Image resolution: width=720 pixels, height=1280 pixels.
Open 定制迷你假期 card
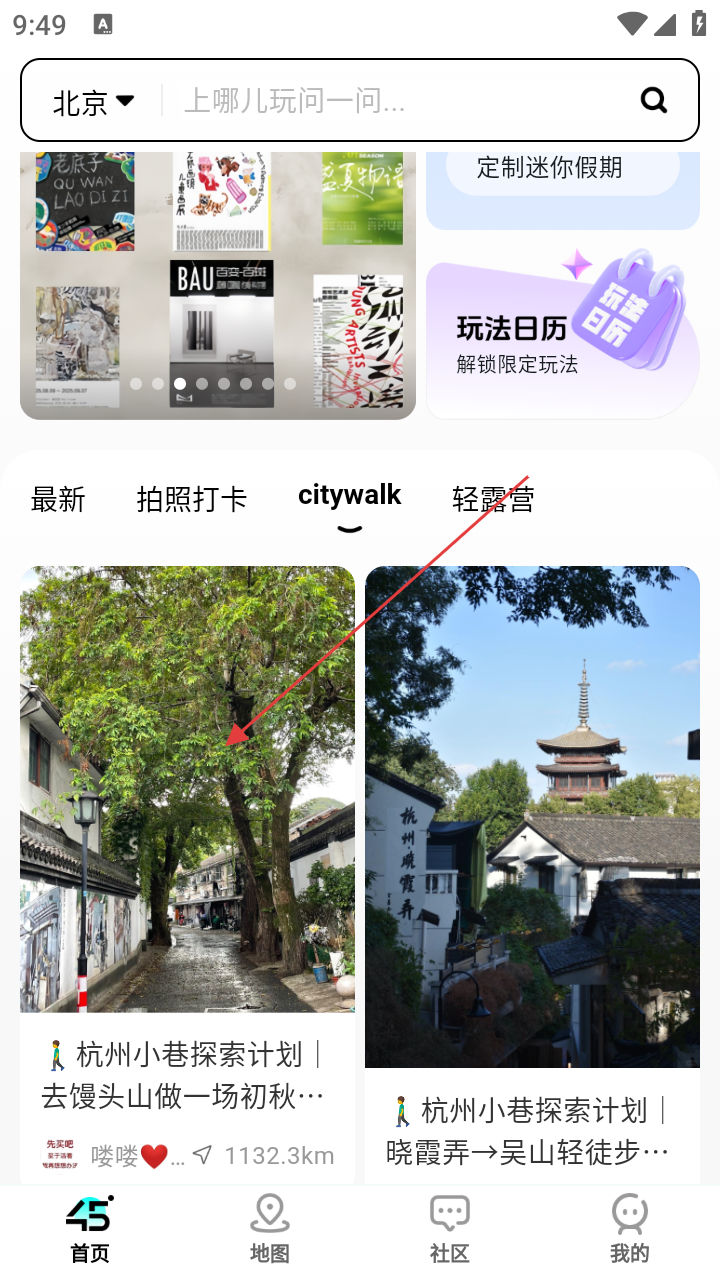562,180
